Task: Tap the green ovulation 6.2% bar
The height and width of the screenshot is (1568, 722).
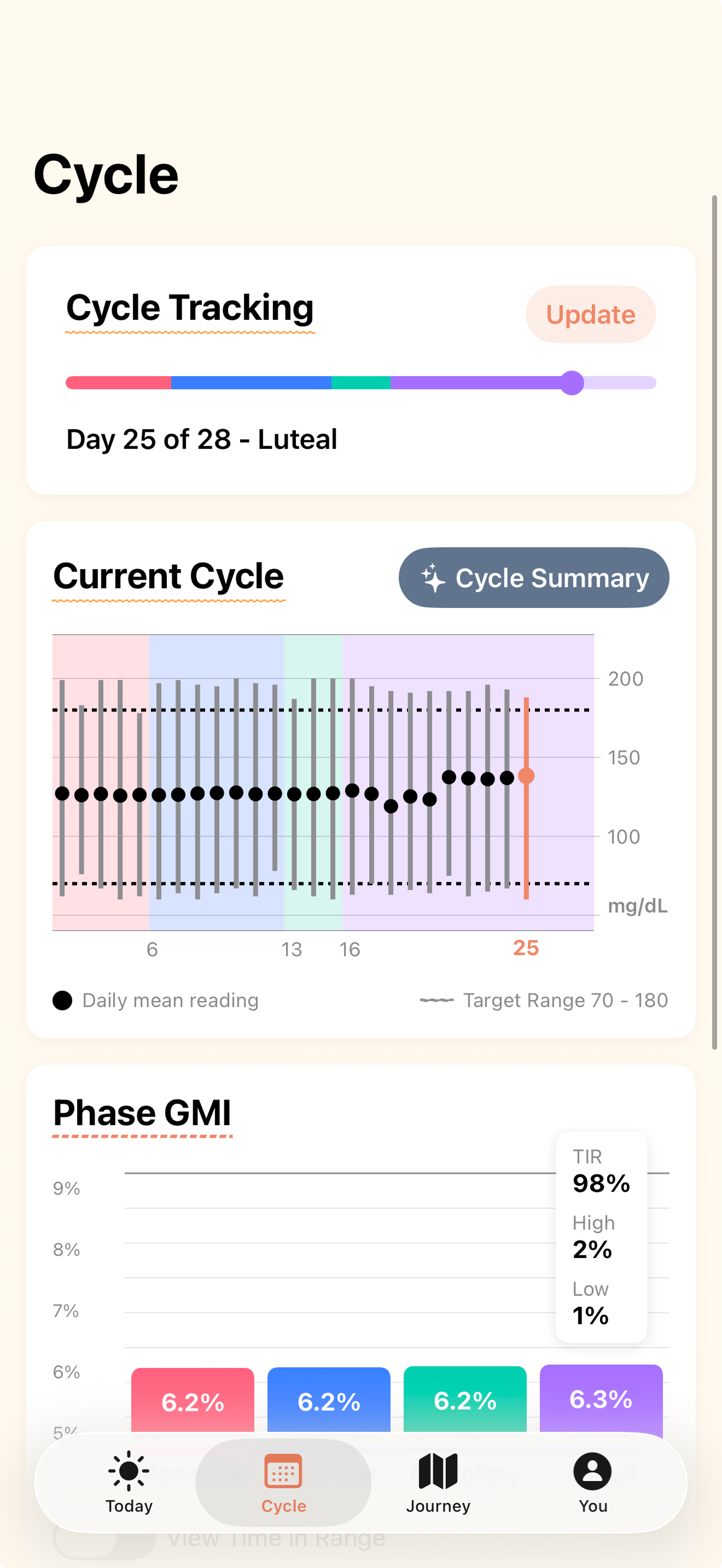Action: [x=464, y=1401]
